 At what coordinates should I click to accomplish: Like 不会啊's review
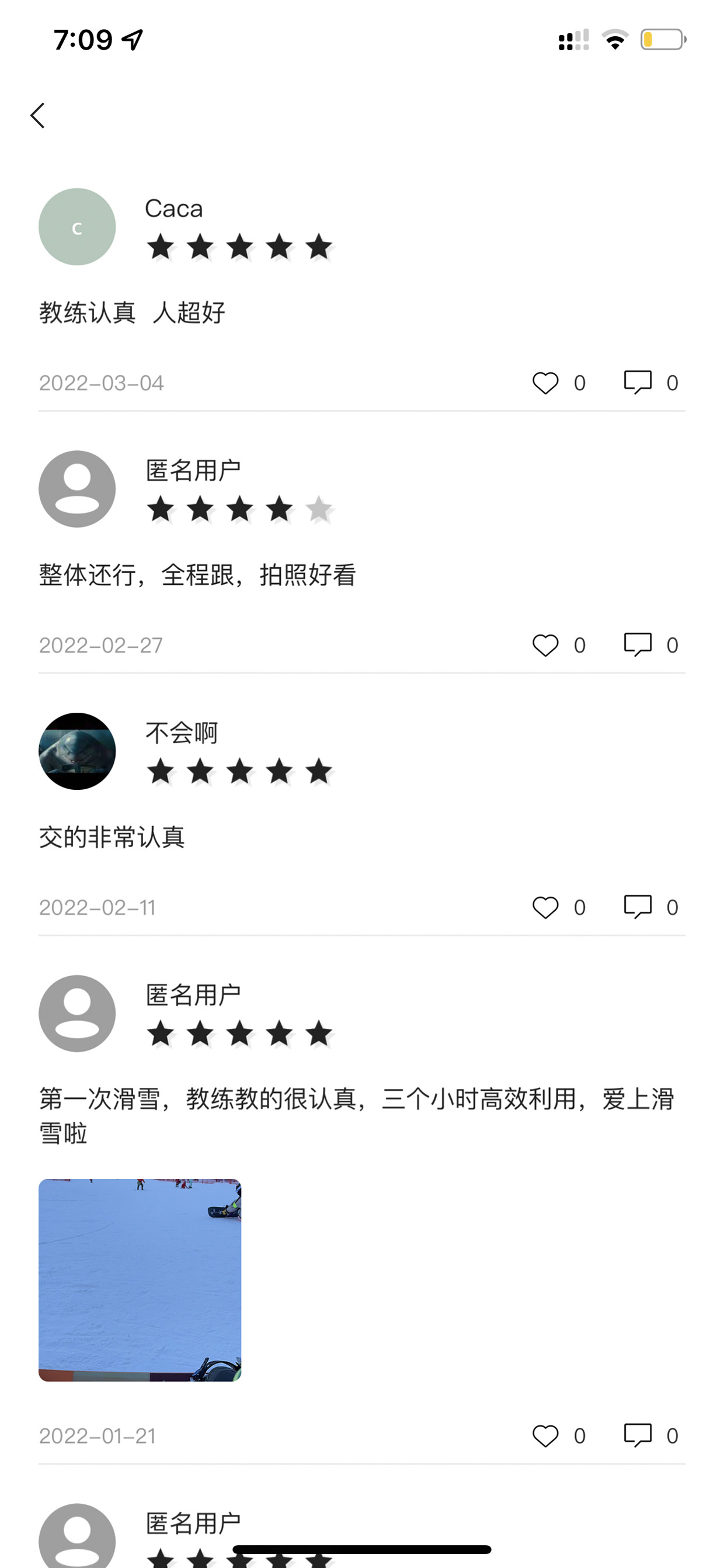pyautogui.click(x=545, y=908)
